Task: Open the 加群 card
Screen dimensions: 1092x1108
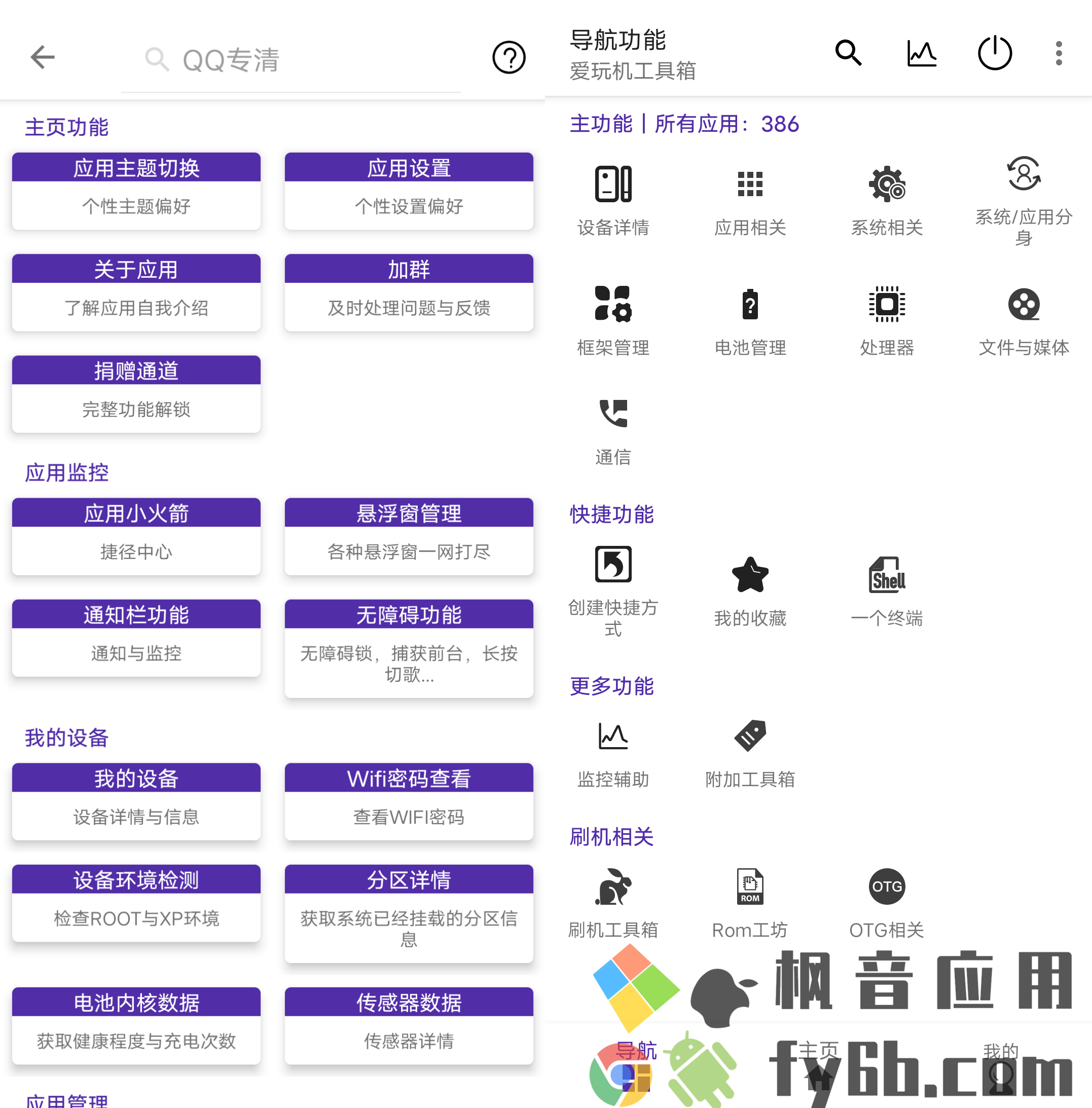Action: [x=409, y=292]
